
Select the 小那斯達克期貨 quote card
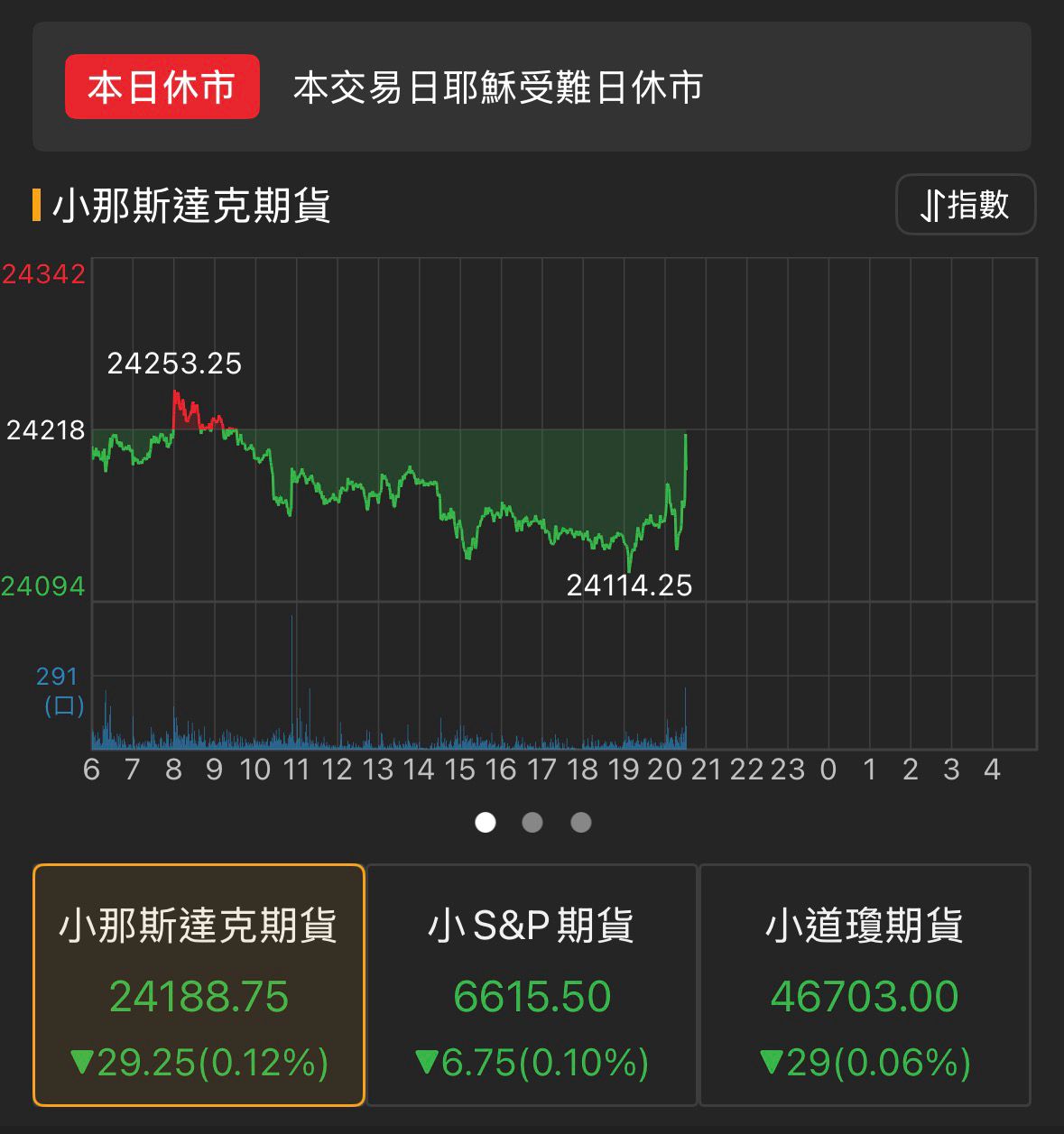199,984
